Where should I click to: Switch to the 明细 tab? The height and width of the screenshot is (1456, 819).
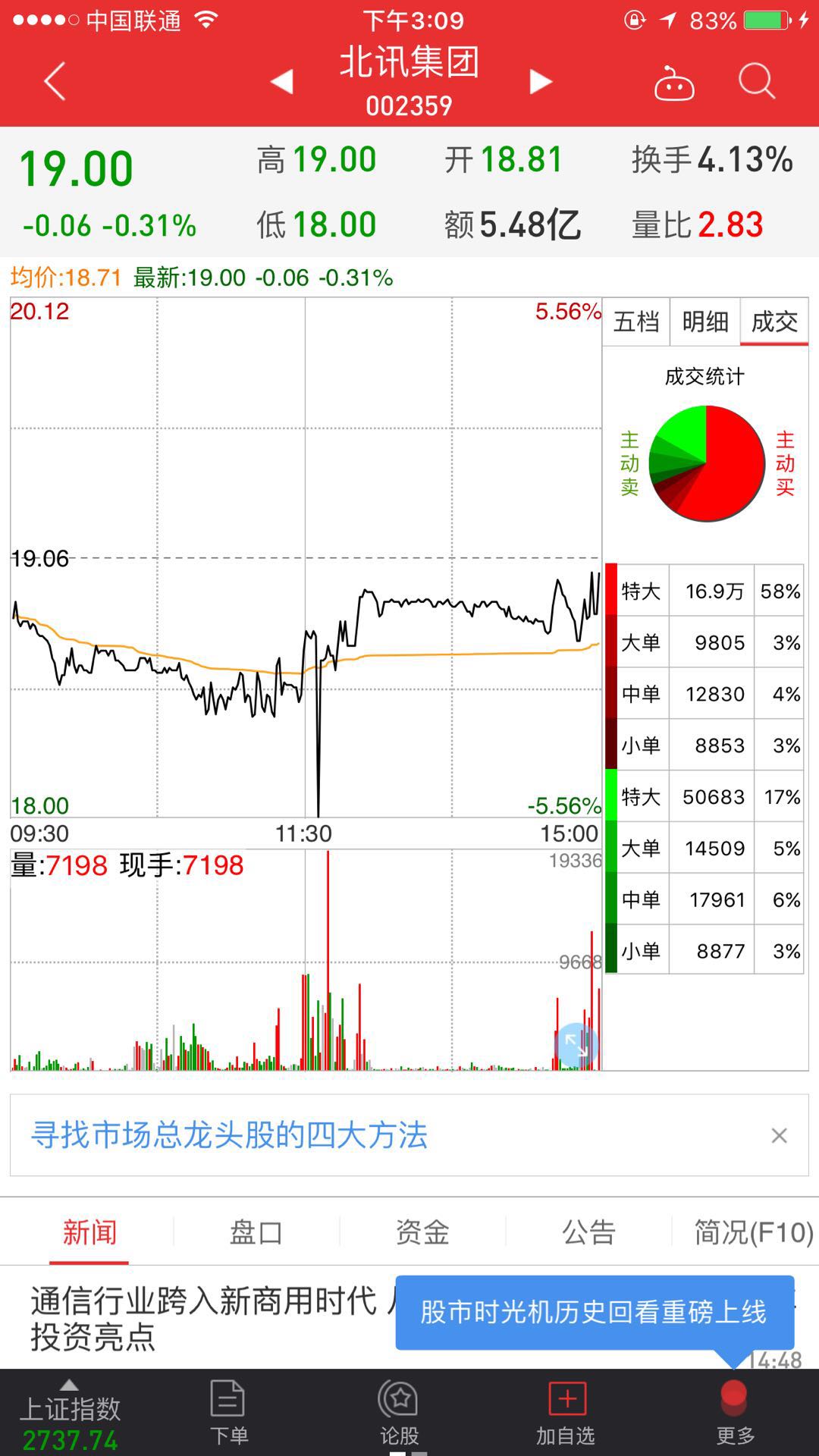click(705, 322)
